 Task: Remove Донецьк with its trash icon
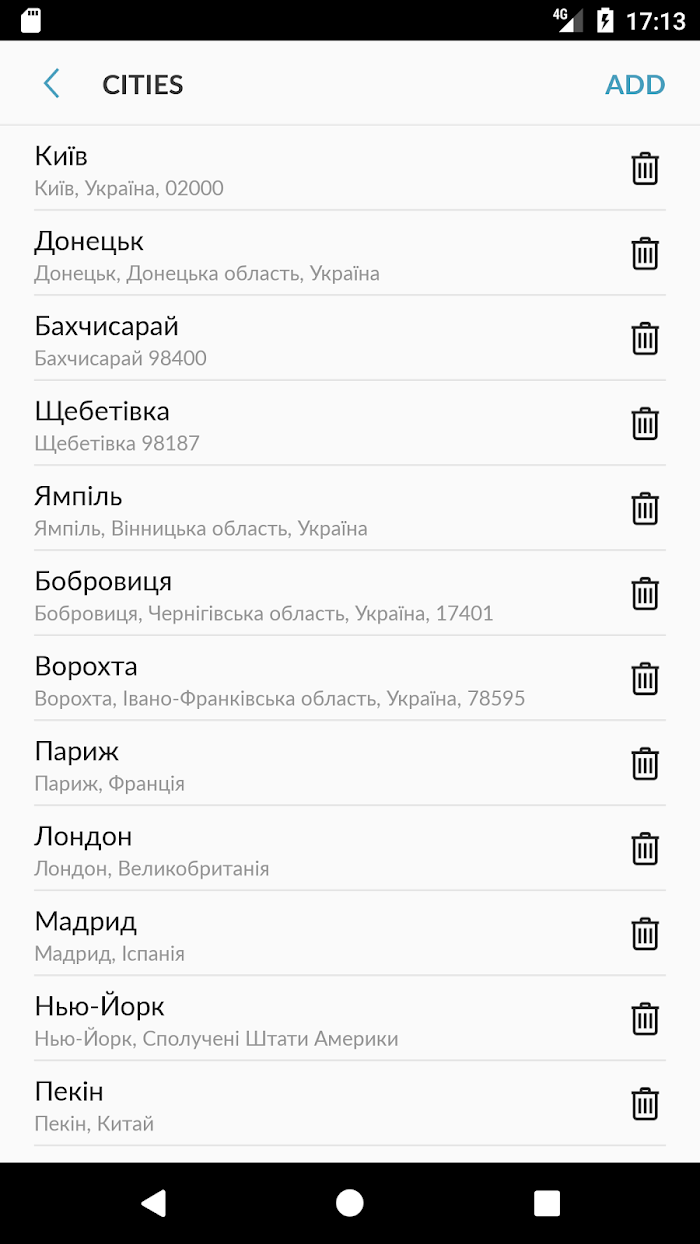[645, 253]
